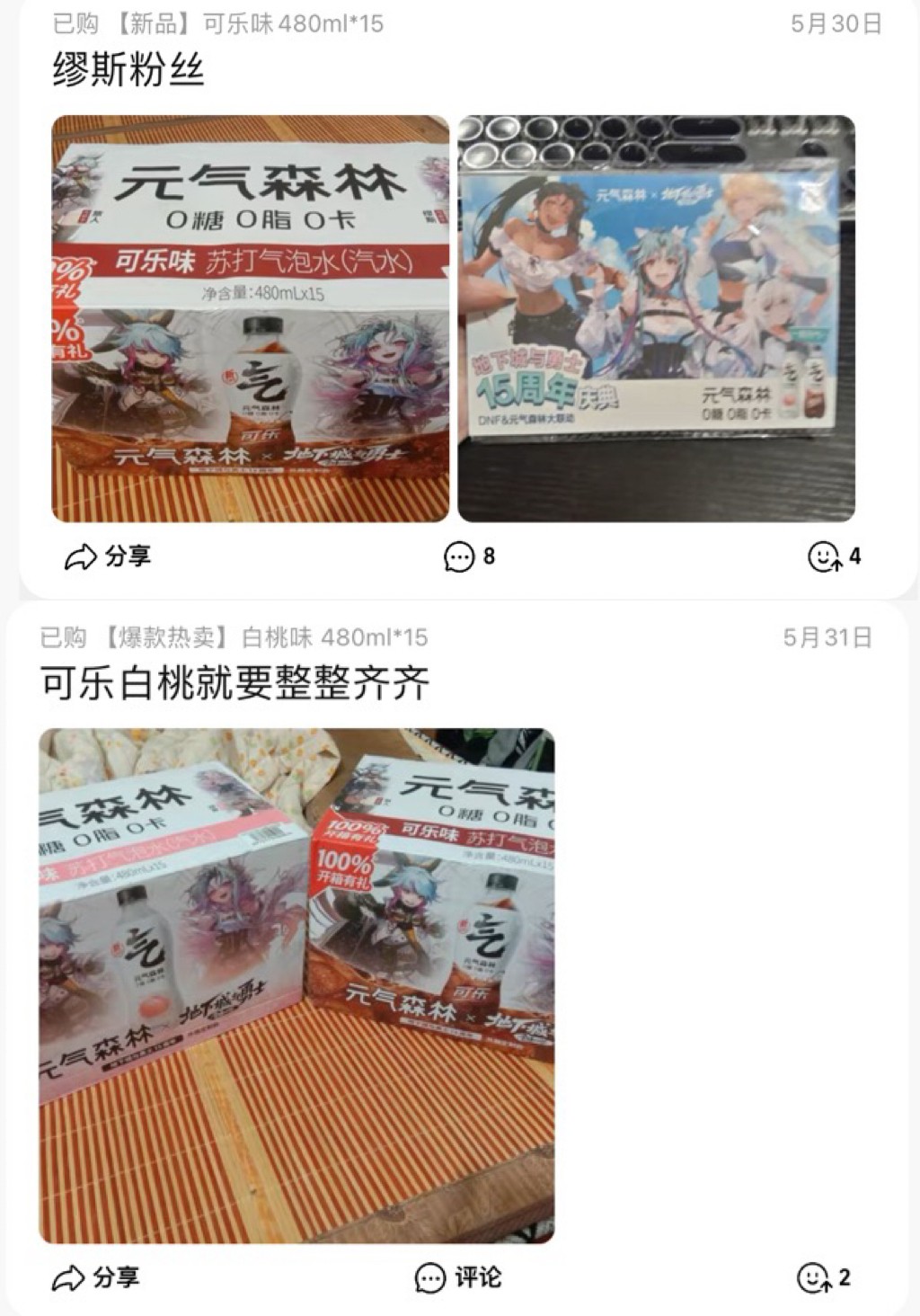The height and width of the screenshot is (1316, 920).
Task: Click the comment bubble icon on first post
Action: pyautogui.click(x=461, y=557)
